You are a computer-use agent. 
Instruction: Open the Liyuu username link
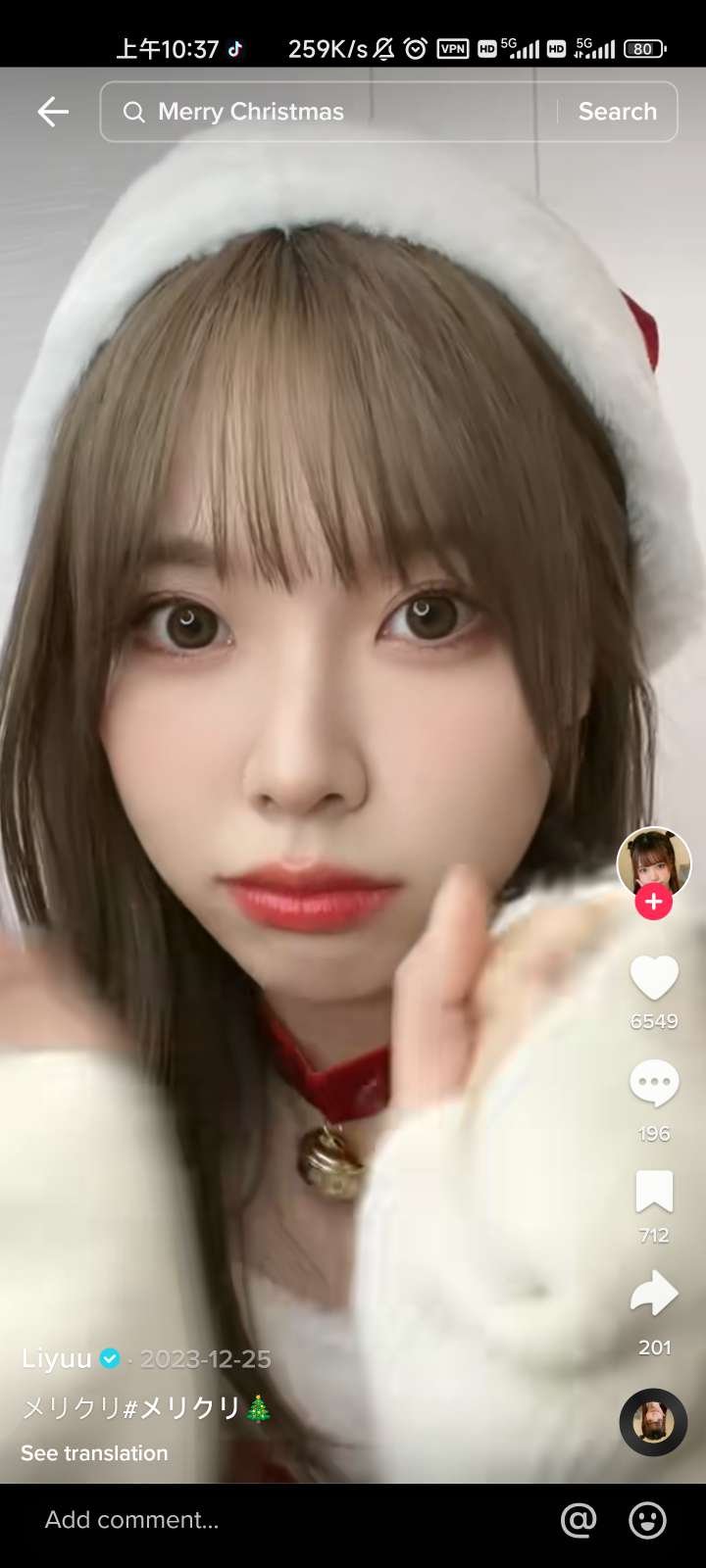click(x=57, y=1358)
